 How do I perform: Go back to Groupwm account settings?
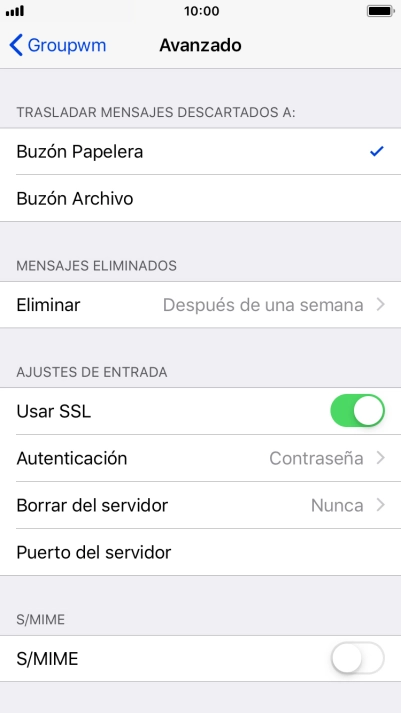coord(57,45)
